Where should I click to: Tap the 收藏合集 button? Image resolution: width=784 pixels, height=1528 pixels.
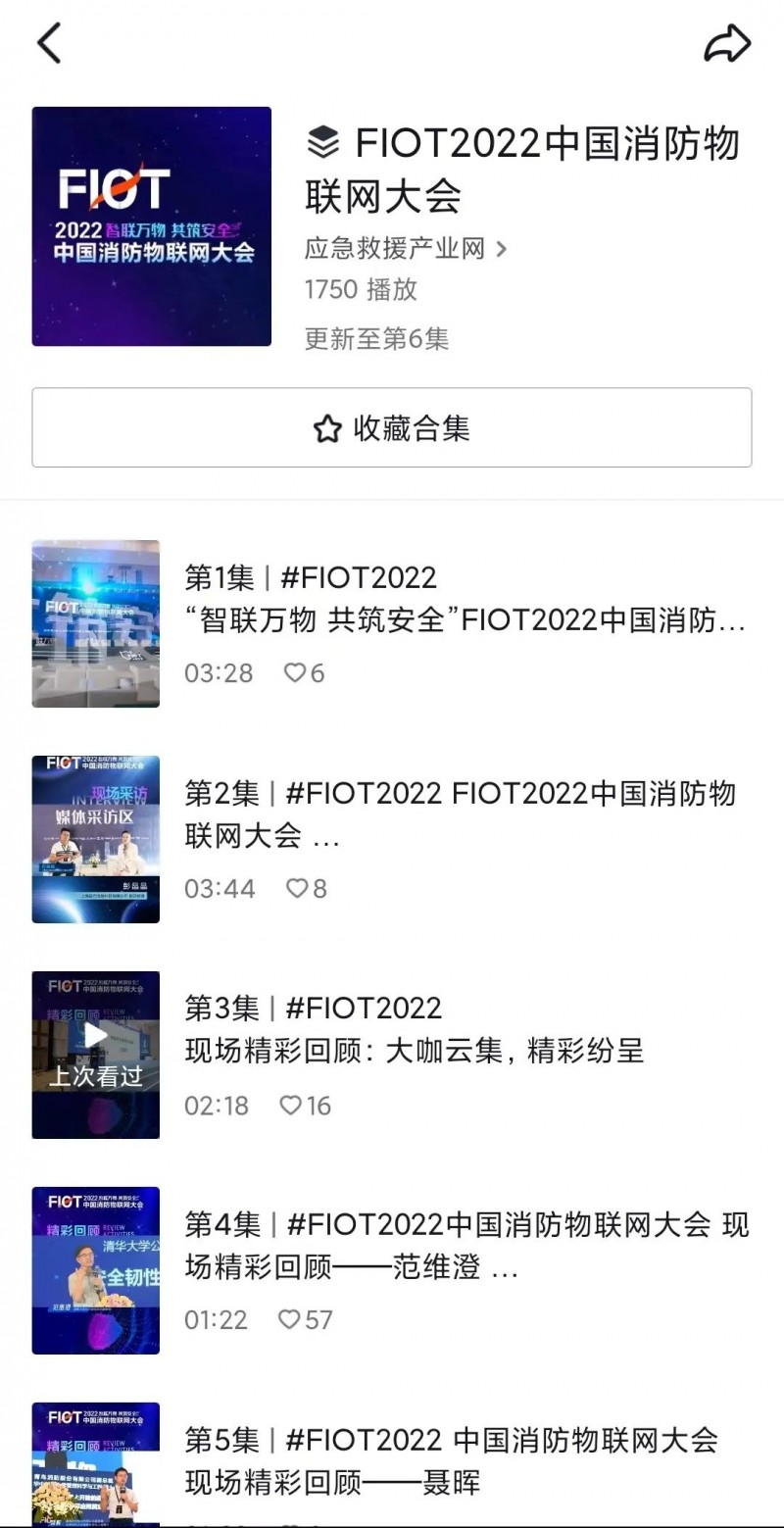click(x=392, y=428)
